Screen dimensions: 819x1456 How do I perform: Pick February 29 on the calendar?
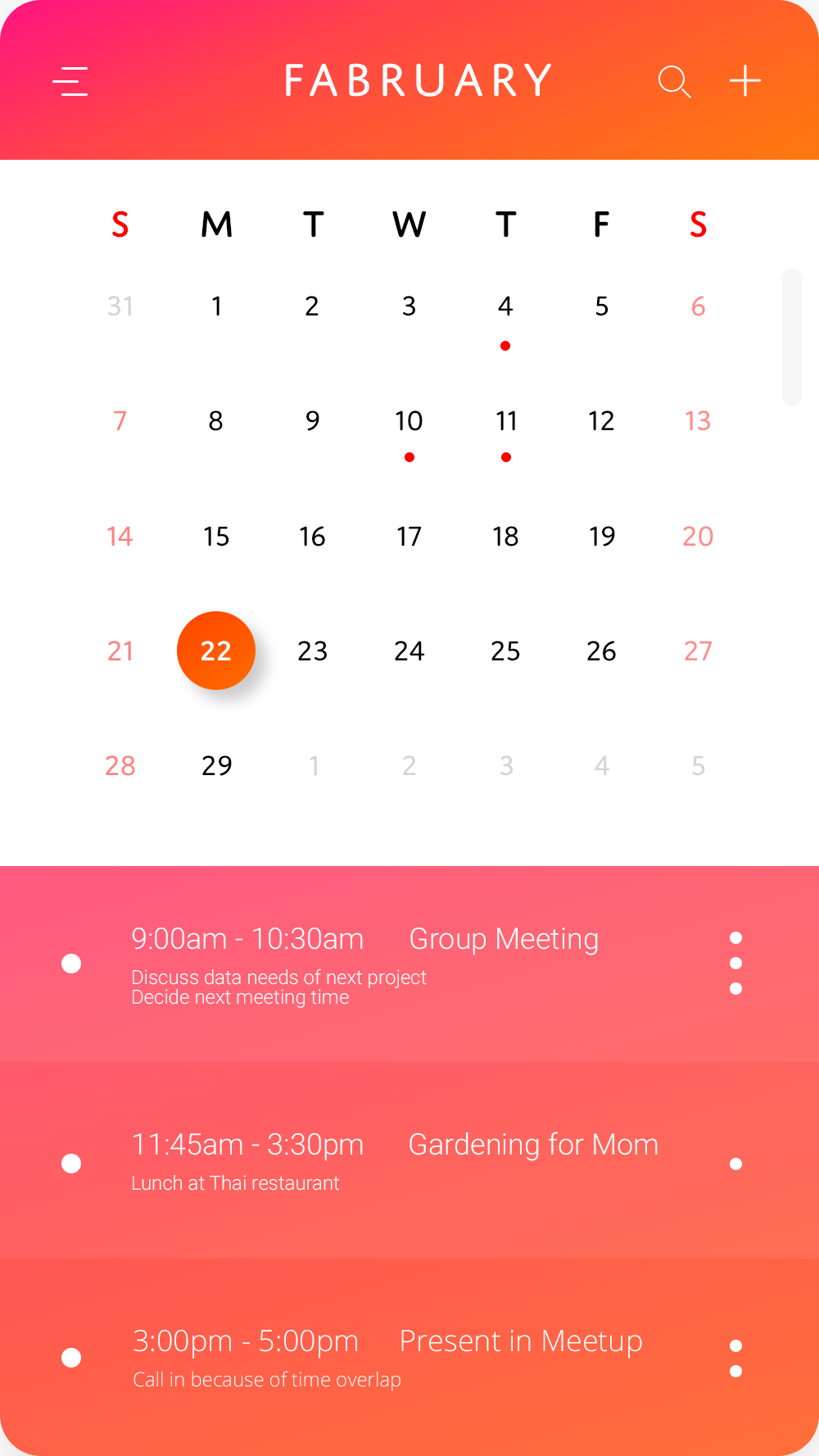point(217,765)
